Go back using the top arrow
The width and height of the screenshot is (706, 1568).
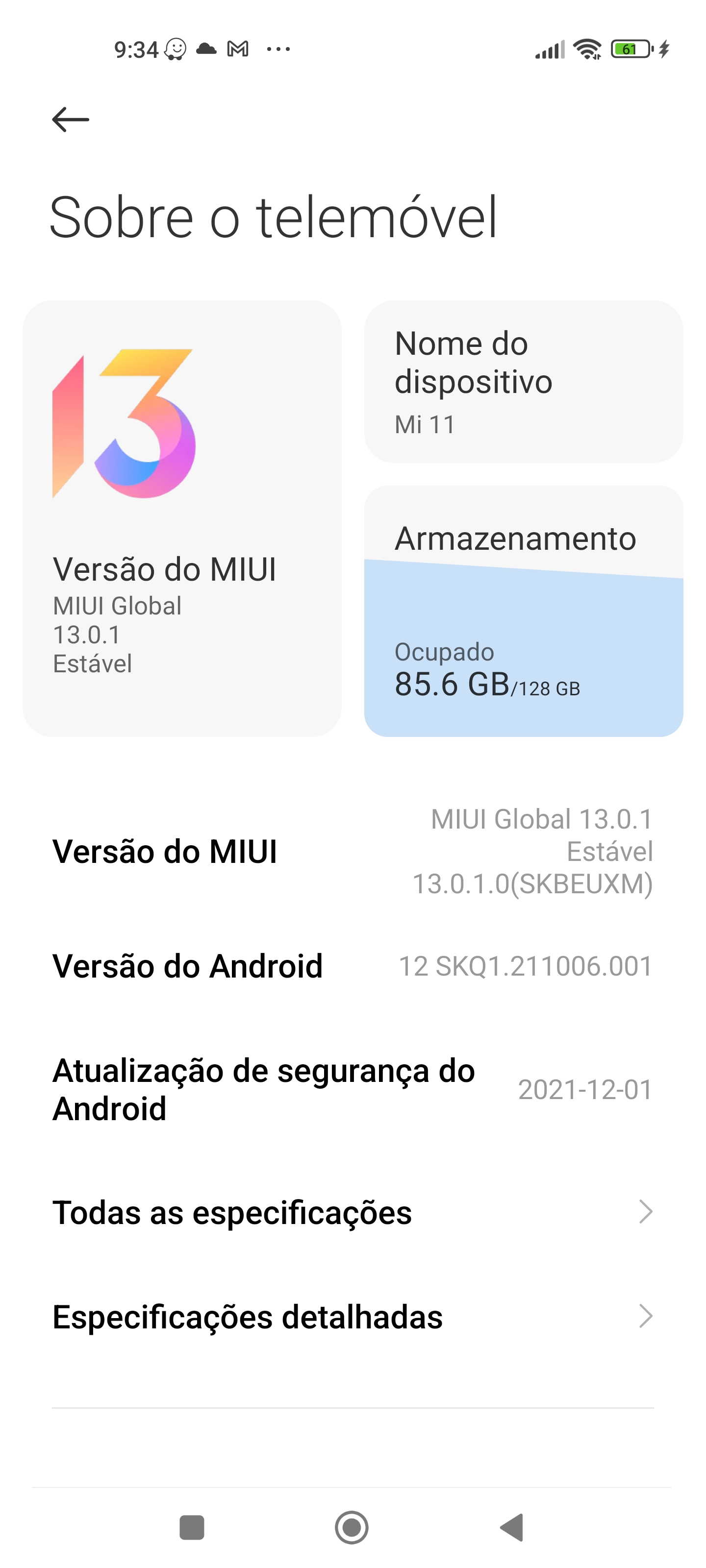(71, 119)
